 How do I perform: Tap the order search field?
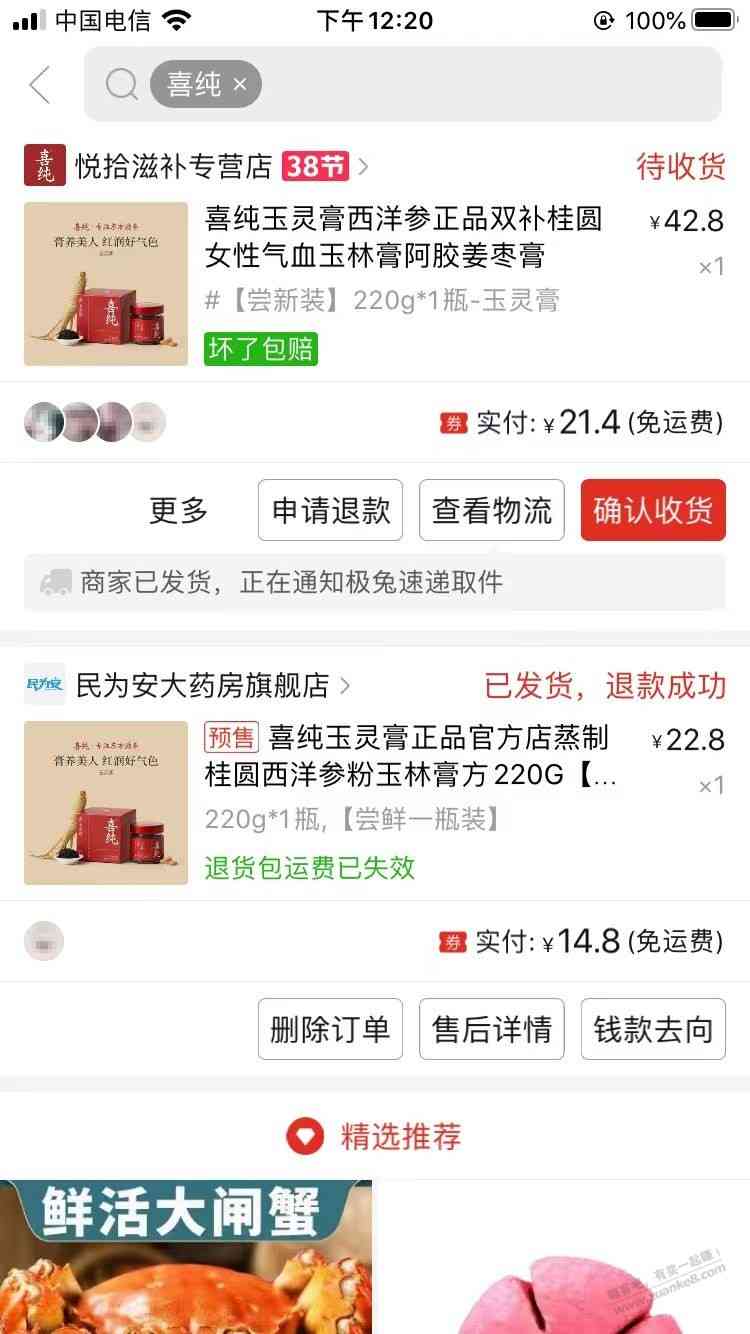click(x=480, y=85)
